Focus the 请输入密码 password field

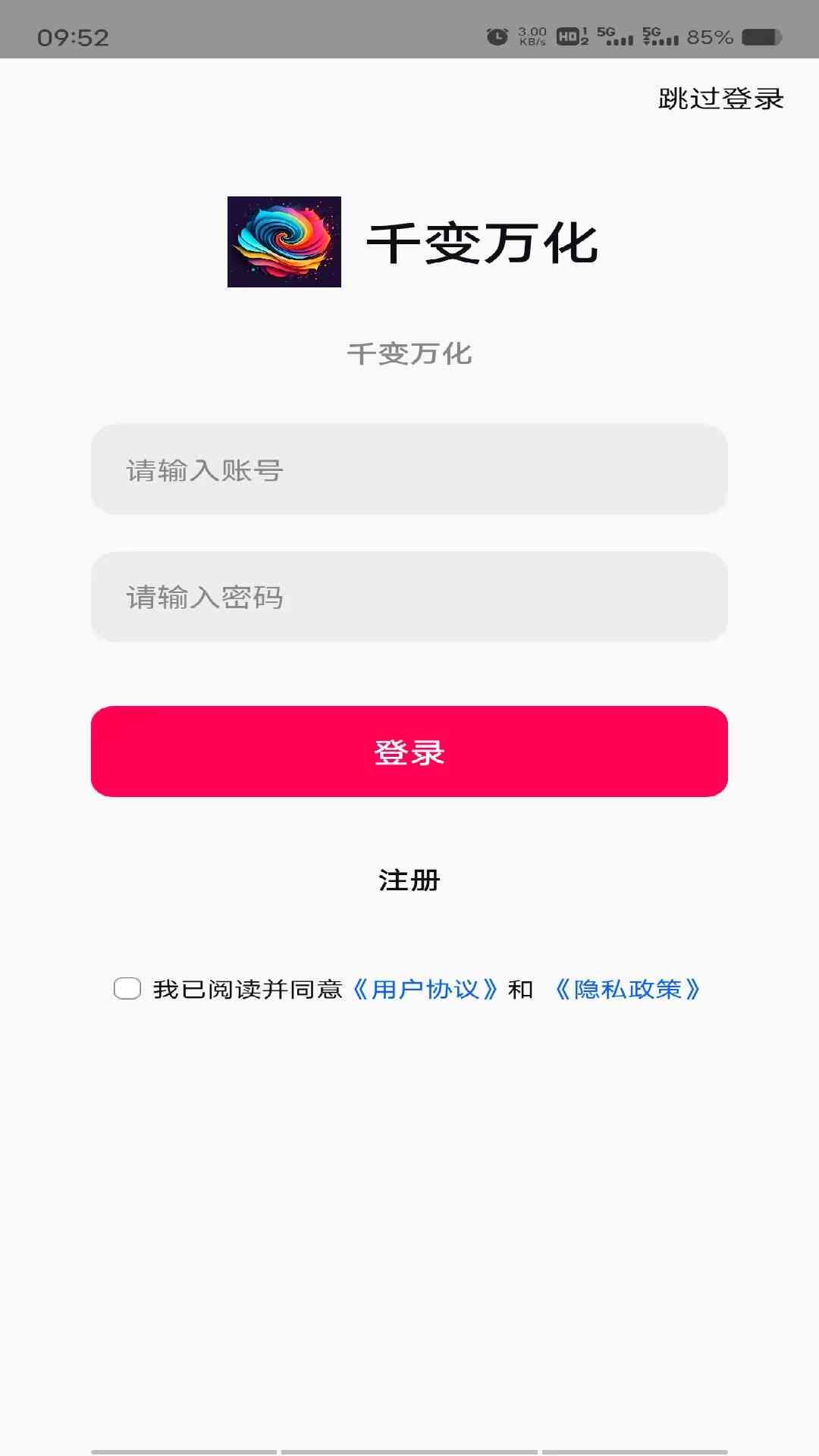coord(409,597)
